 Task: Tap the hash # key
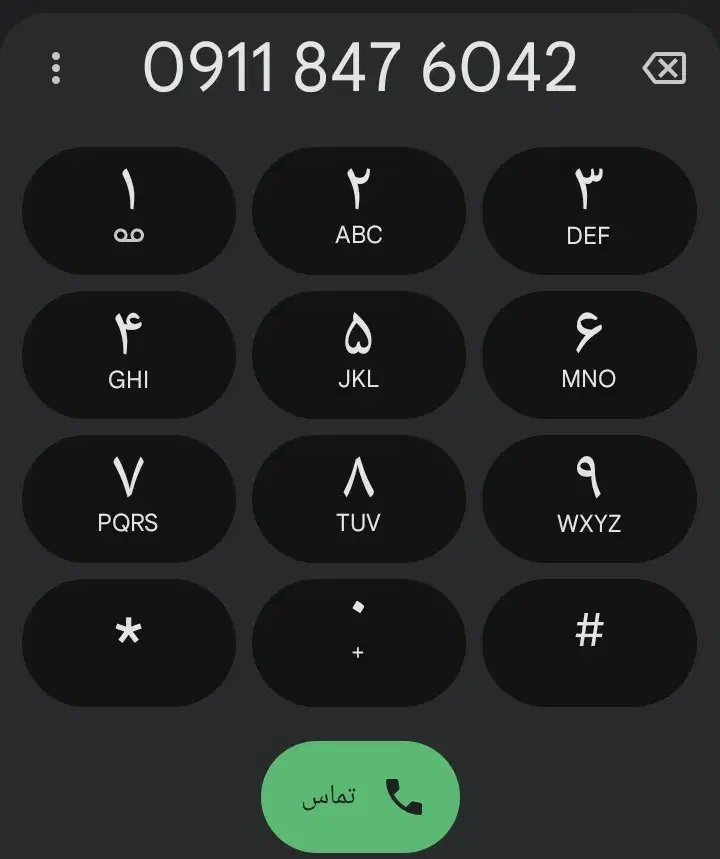[589, 642]
